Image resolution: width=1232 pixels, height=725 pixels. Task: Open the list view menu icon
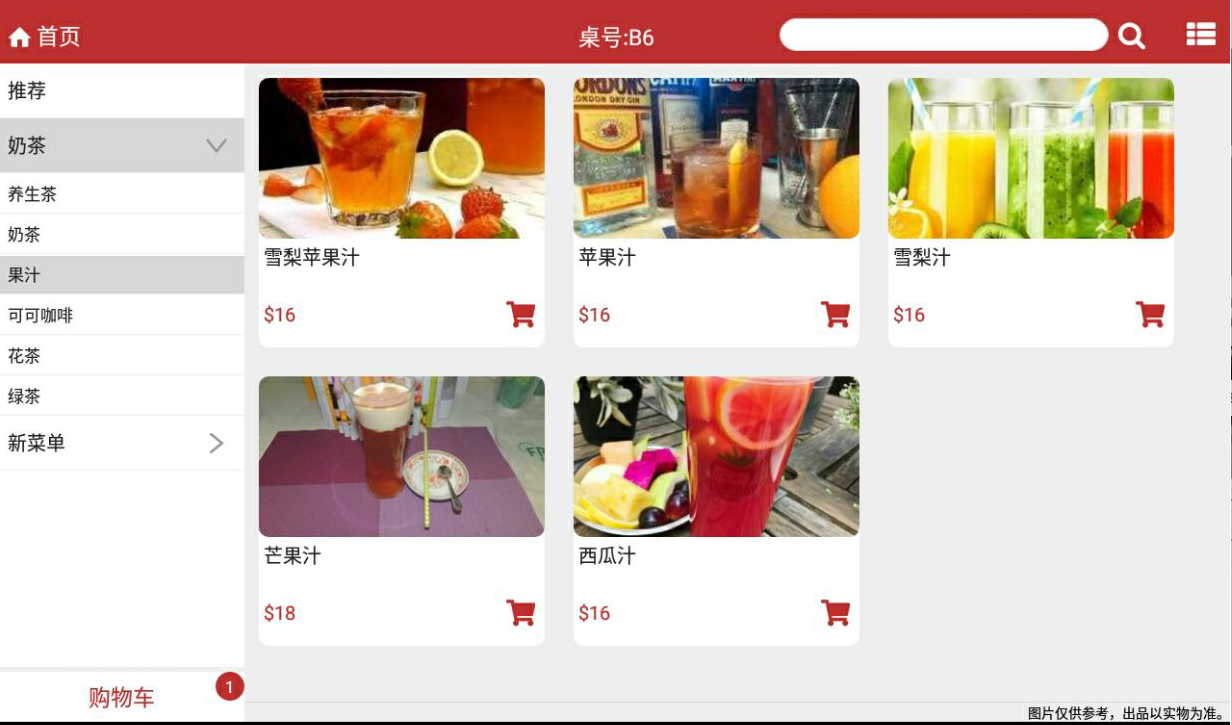(1200, 35)
